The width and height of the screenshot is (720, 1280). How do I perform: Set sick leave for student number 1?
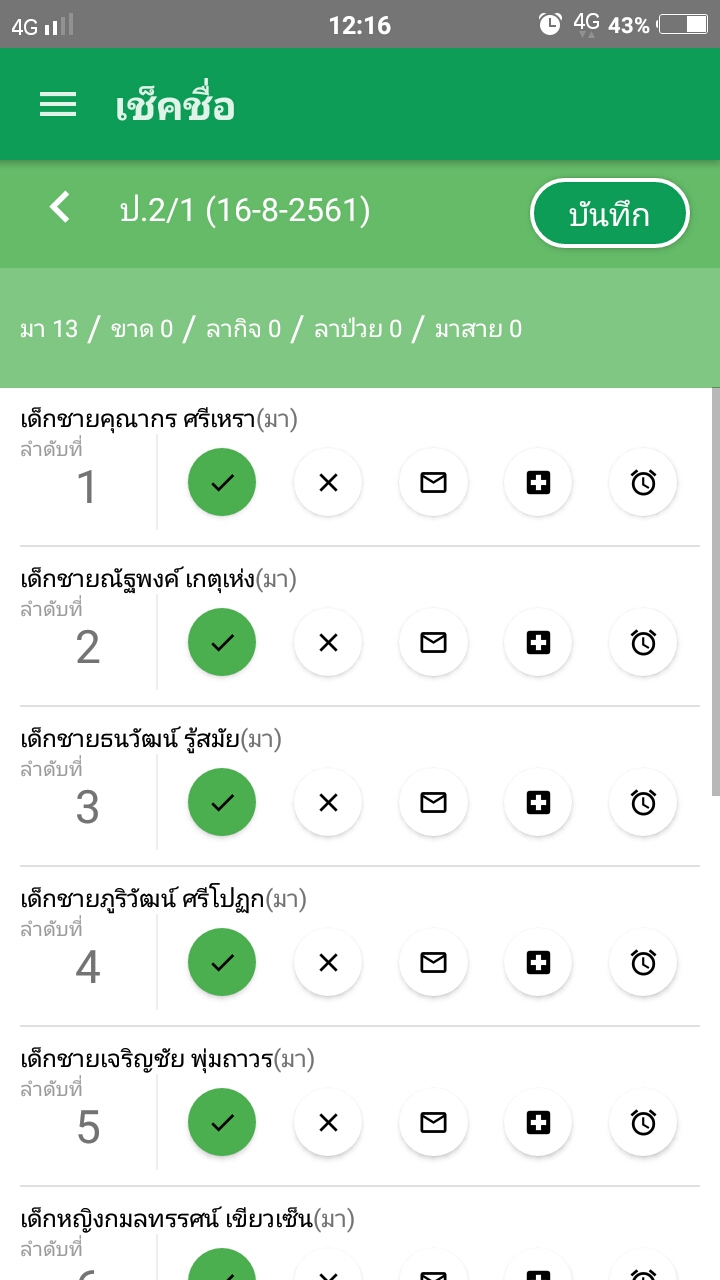coord(538,483)
